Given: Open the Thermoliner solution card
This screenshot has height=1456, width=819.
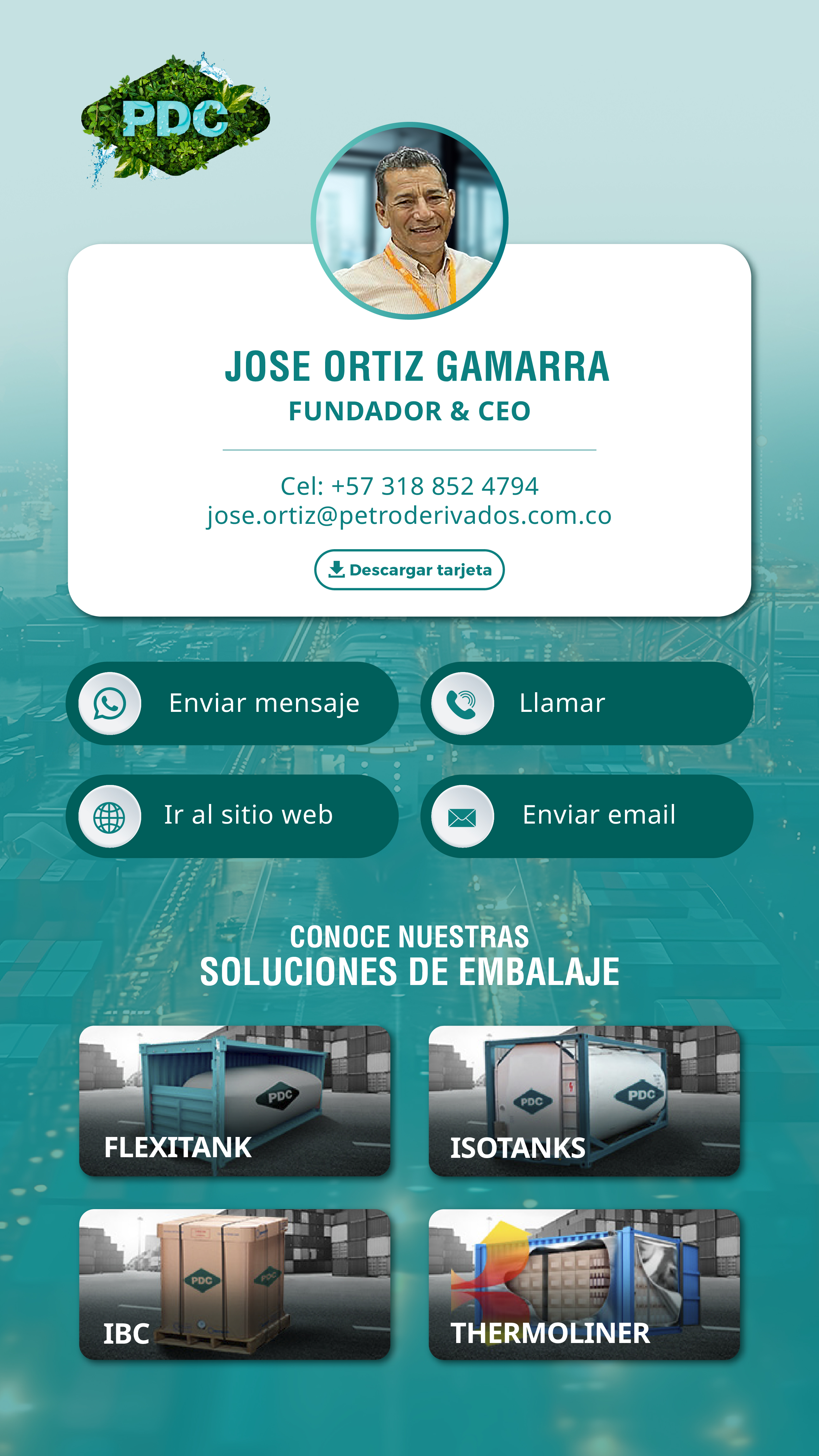Looking at the screenshot, I should pos(584,1284).
